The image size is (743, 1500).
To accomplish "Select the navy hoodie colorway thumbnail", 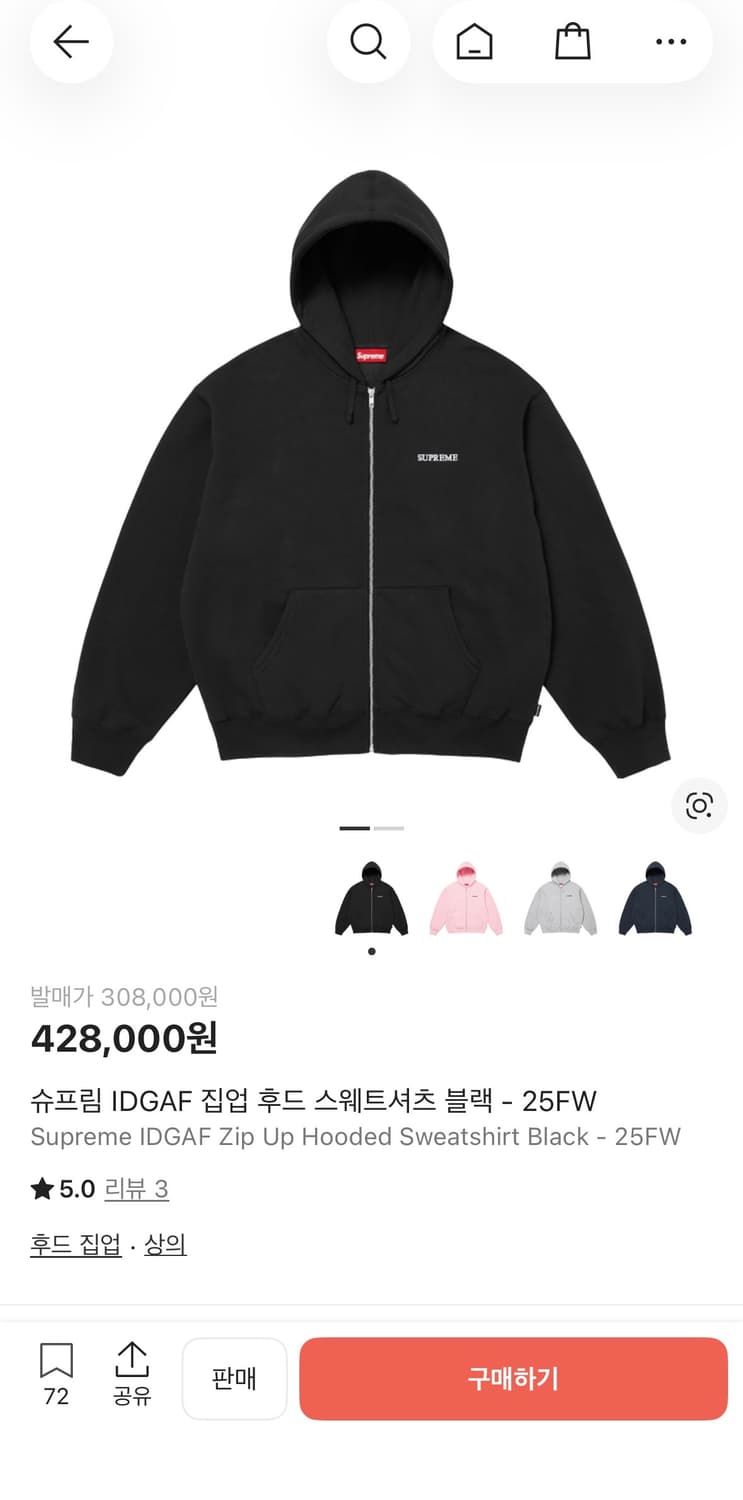I will (x=655, y=897).
